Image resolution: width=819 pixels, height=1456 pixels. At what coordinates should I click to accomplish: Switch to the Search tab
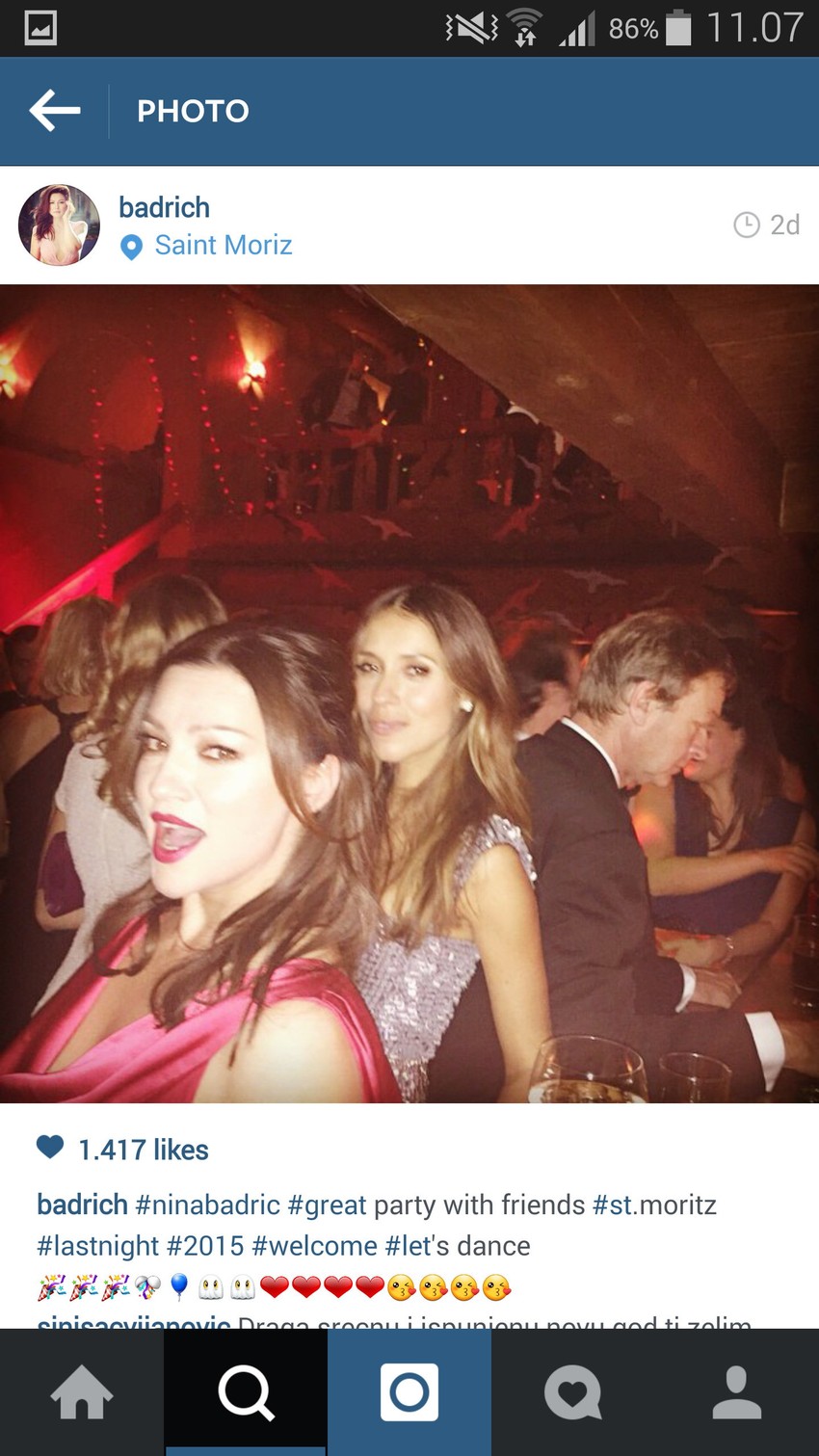[x=246, y=1392]
